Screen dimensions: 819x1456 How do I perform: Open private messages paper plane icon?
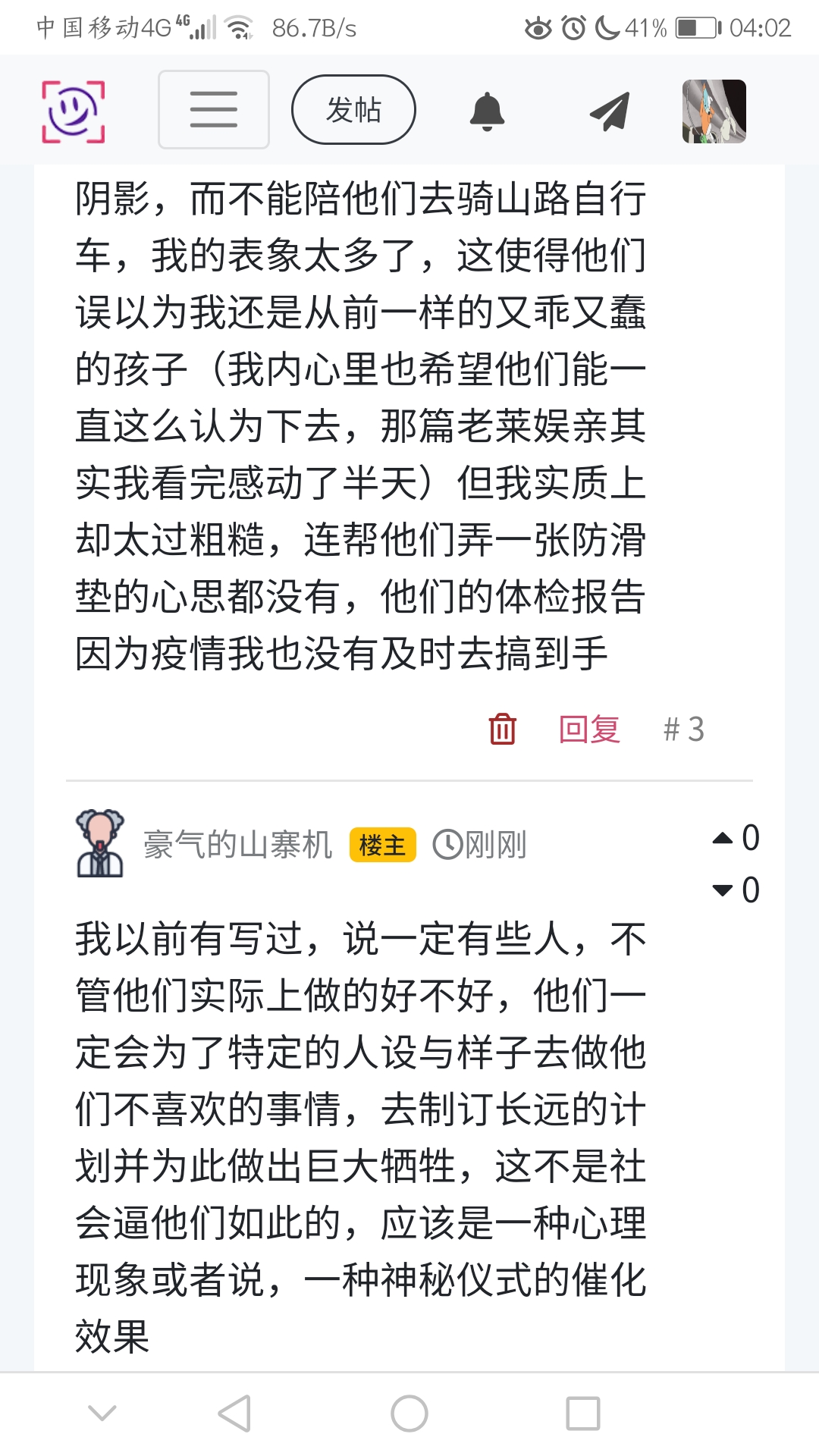[610, 111]
